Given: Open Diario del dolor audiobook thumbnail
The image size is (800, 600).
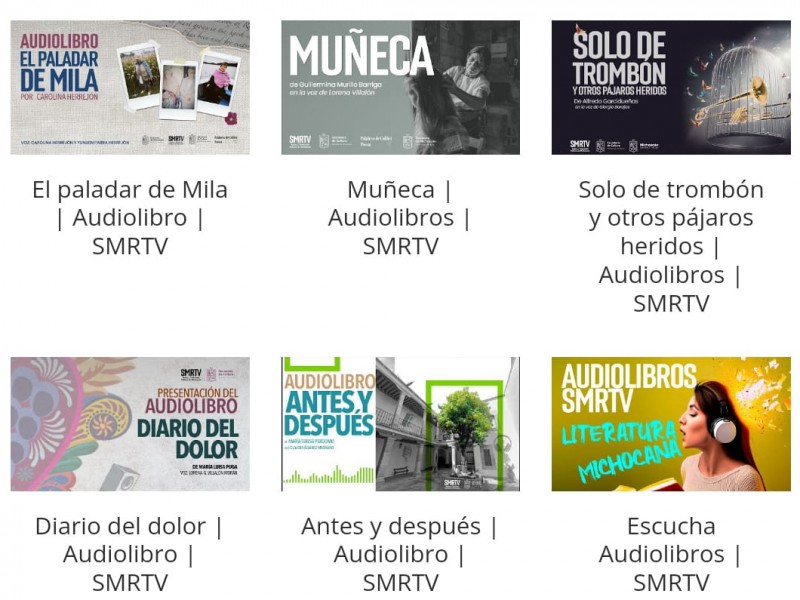Looking at the screenshot, I should 130,424.
